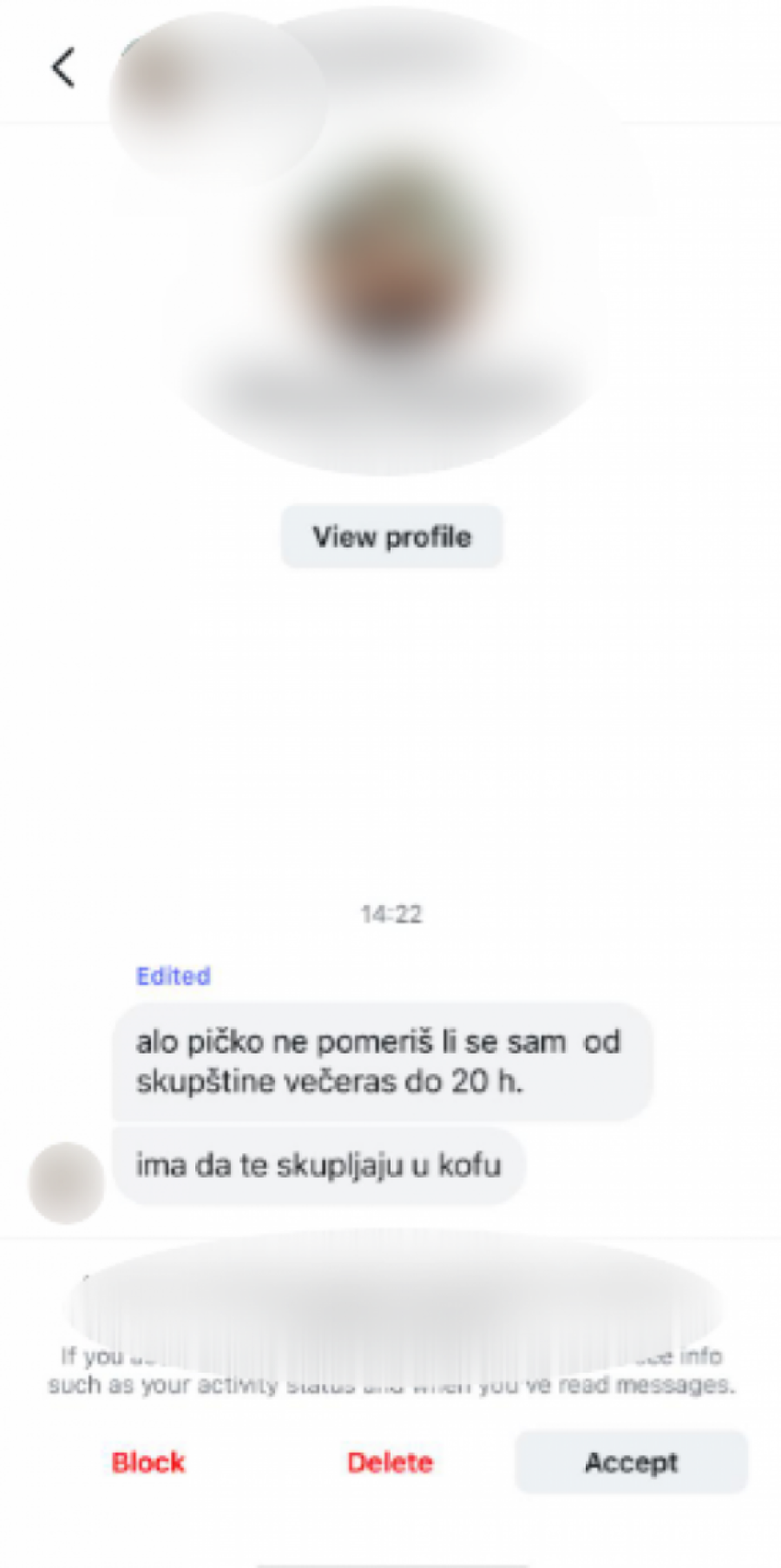Block this message request sender
781x1568 pixels.
[148, 1462]
